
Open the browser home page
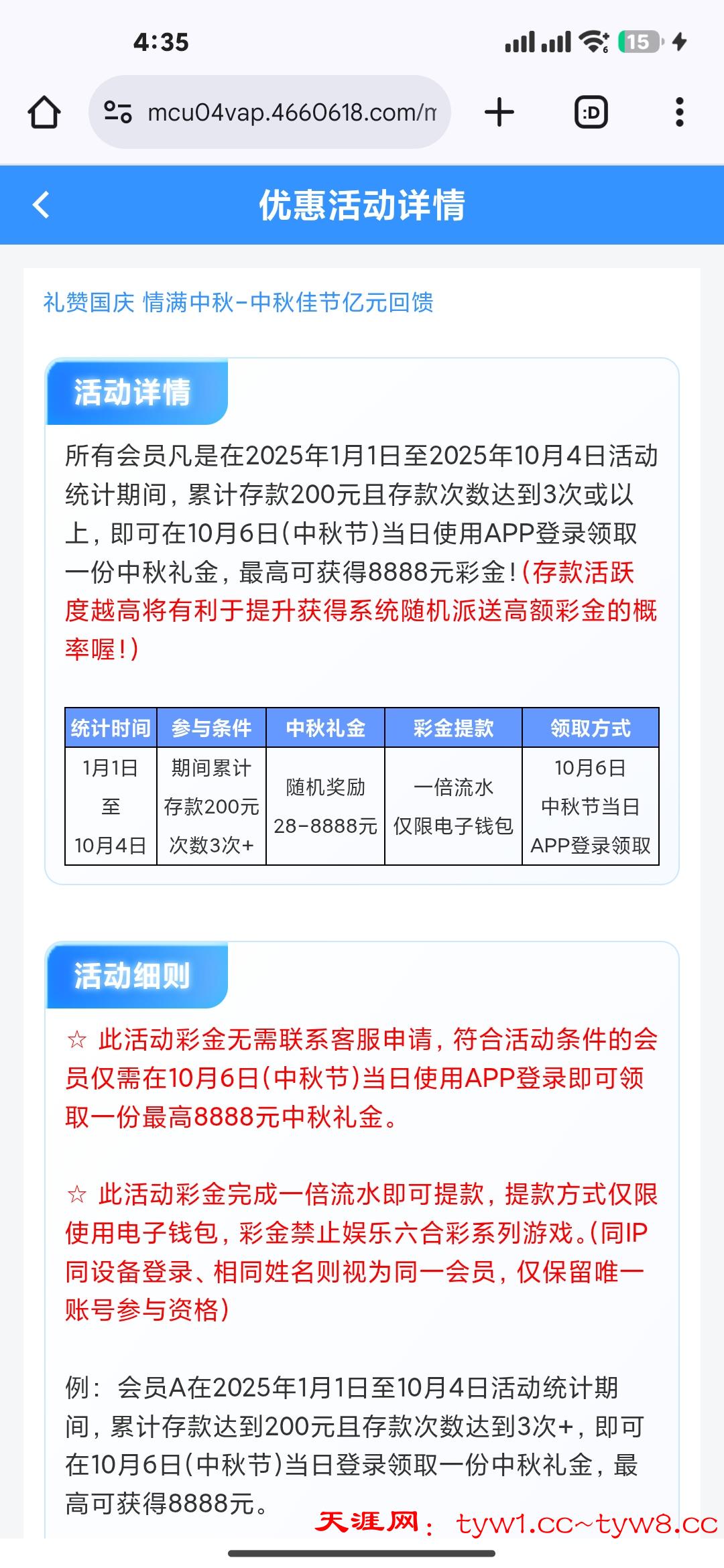point(44,112)
